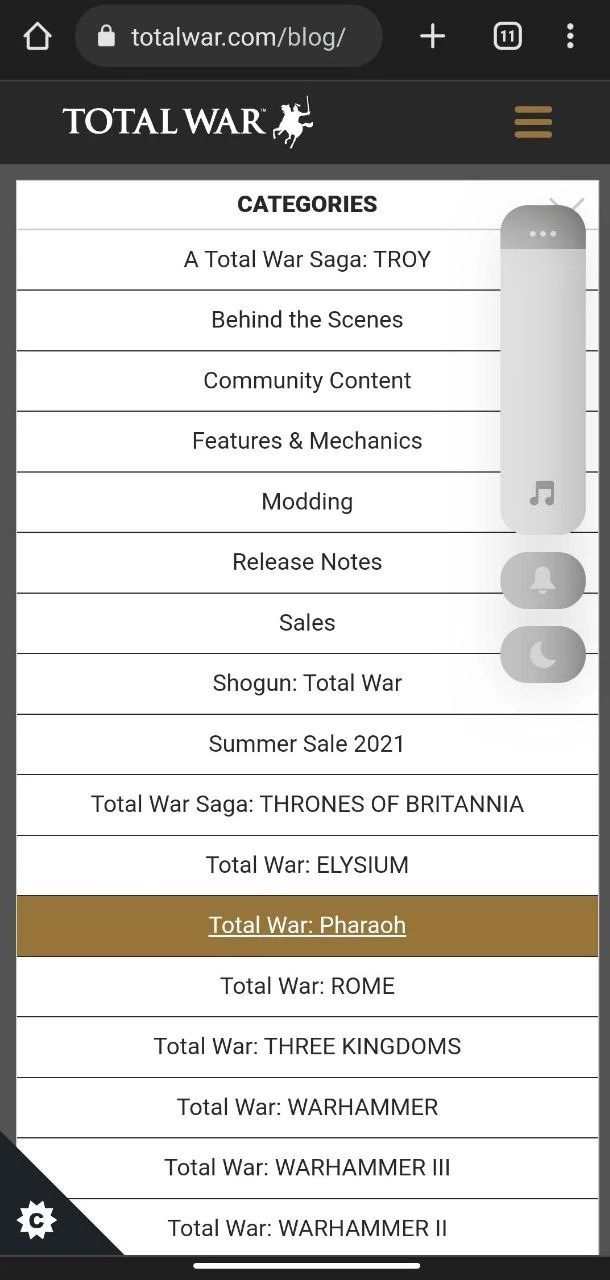Open Behind the Scenes category

click(307, 320)
